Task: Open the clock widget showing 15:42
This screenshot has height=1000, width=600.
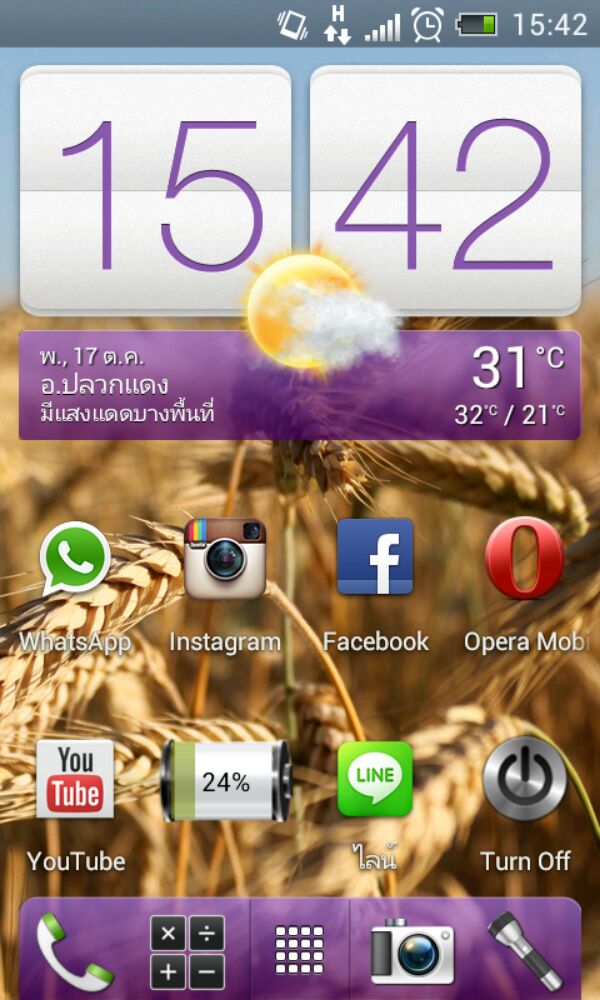Action: click(300, 190)
